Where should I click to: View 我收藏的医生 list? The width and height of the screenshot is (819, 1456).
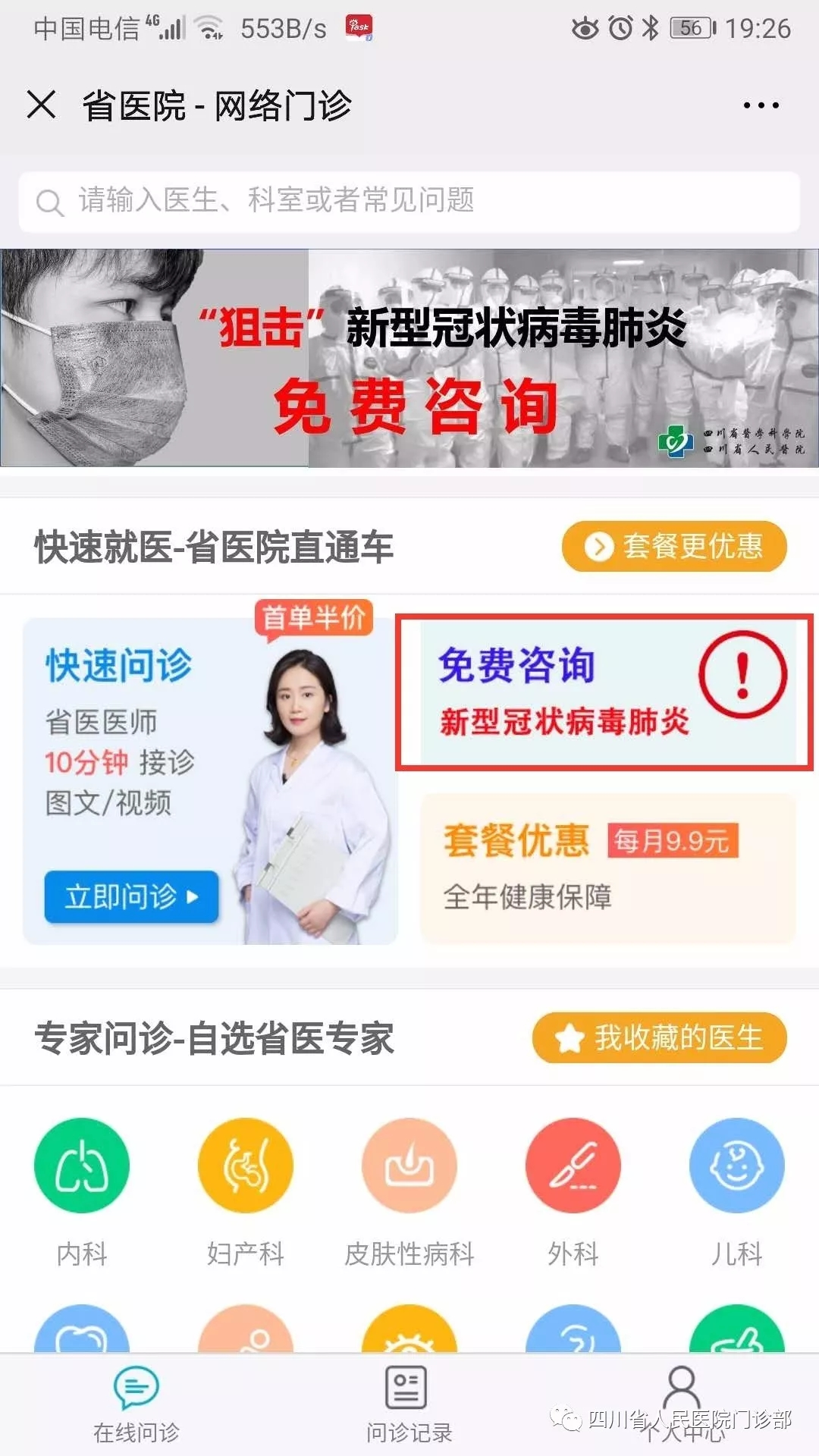659,1037
